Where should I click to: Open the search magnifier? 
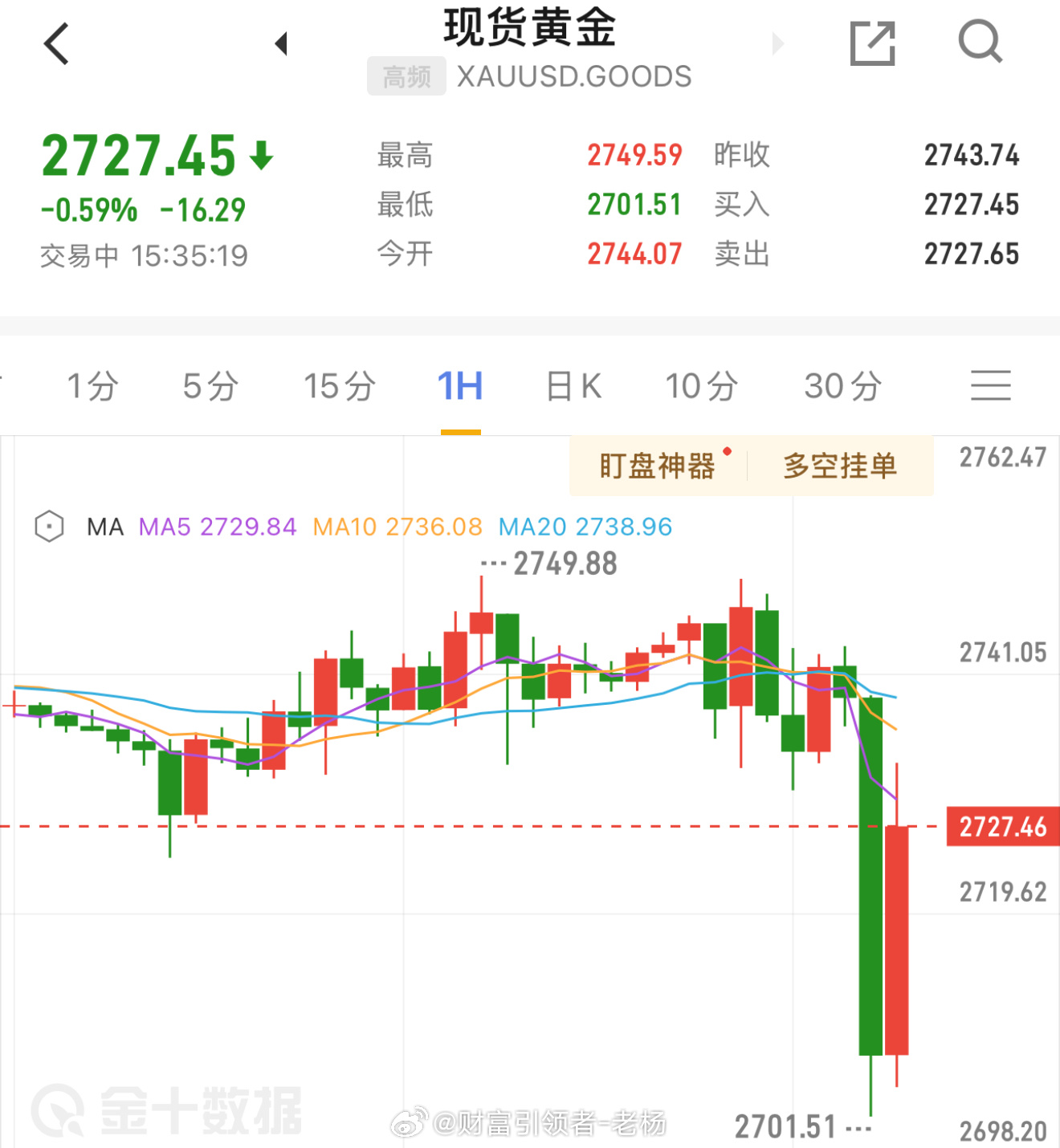tap(980, 42)
